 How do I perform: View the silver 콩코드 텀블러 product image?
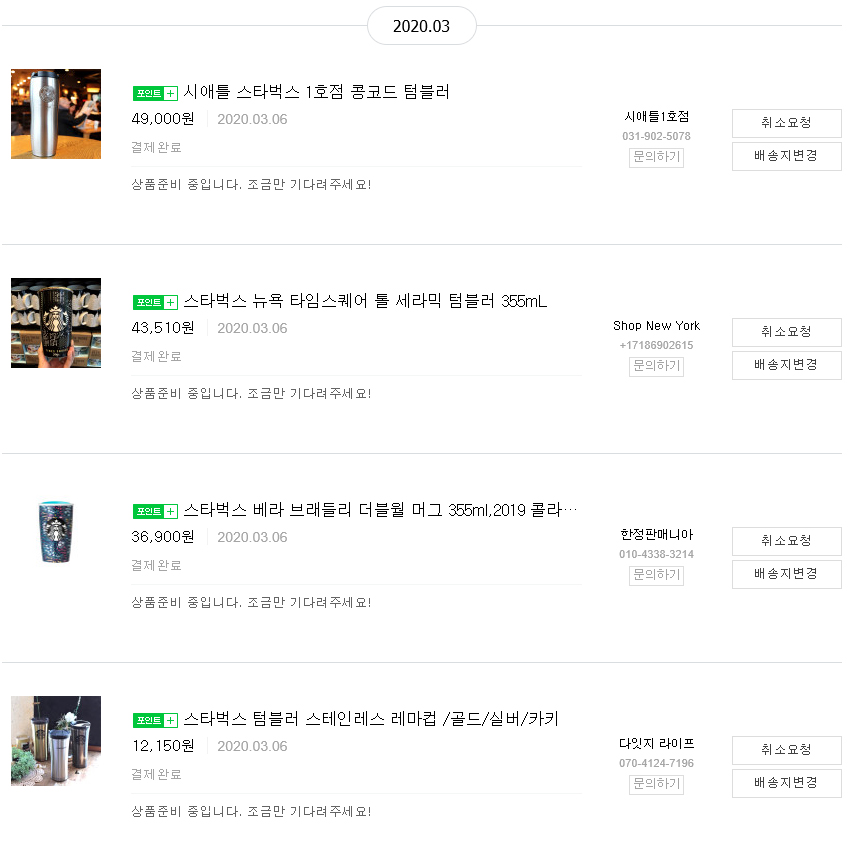click(x=56, y=114)
